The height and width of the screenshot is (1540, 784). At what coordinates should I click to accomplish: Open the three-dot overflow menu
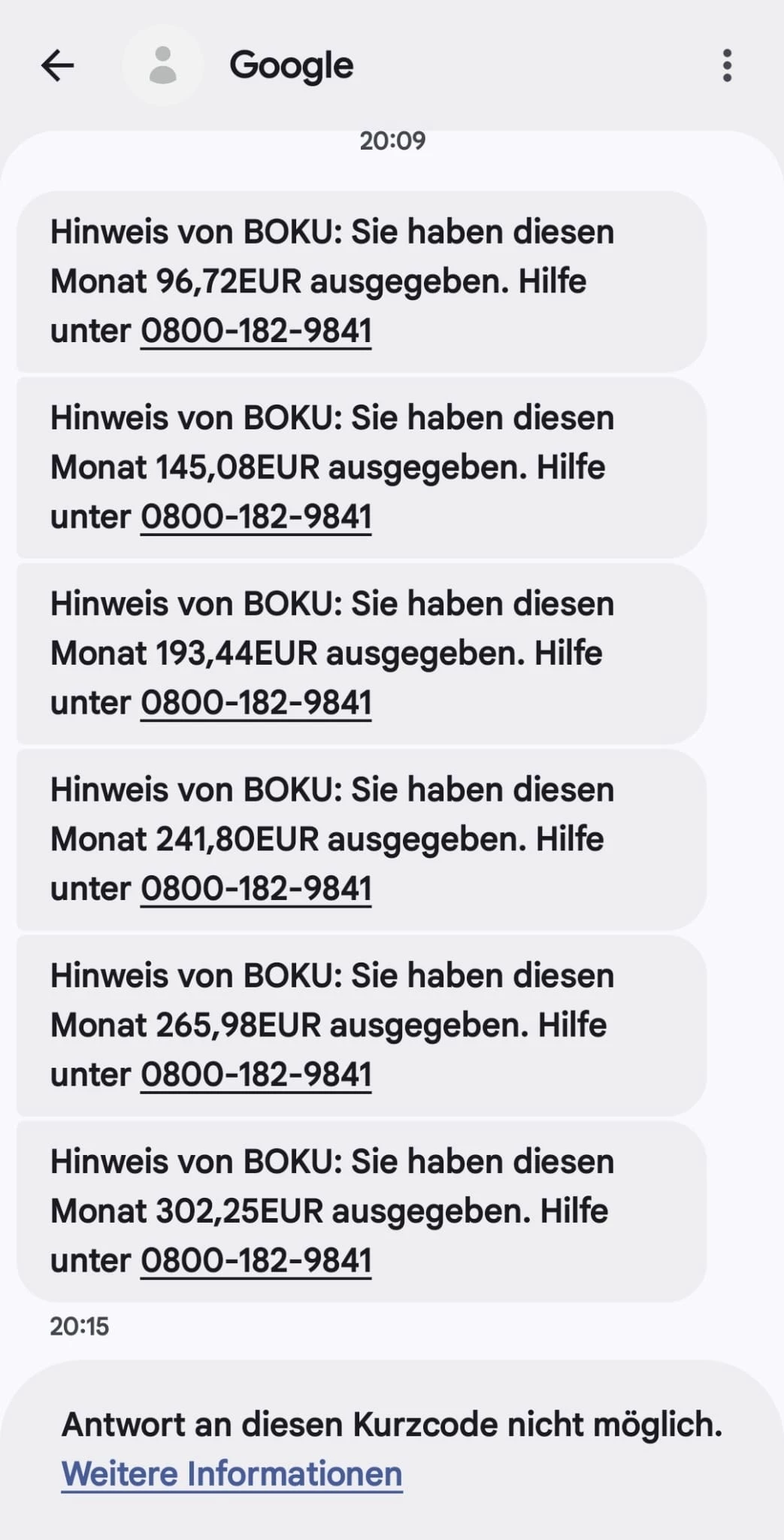pos(726,65)
